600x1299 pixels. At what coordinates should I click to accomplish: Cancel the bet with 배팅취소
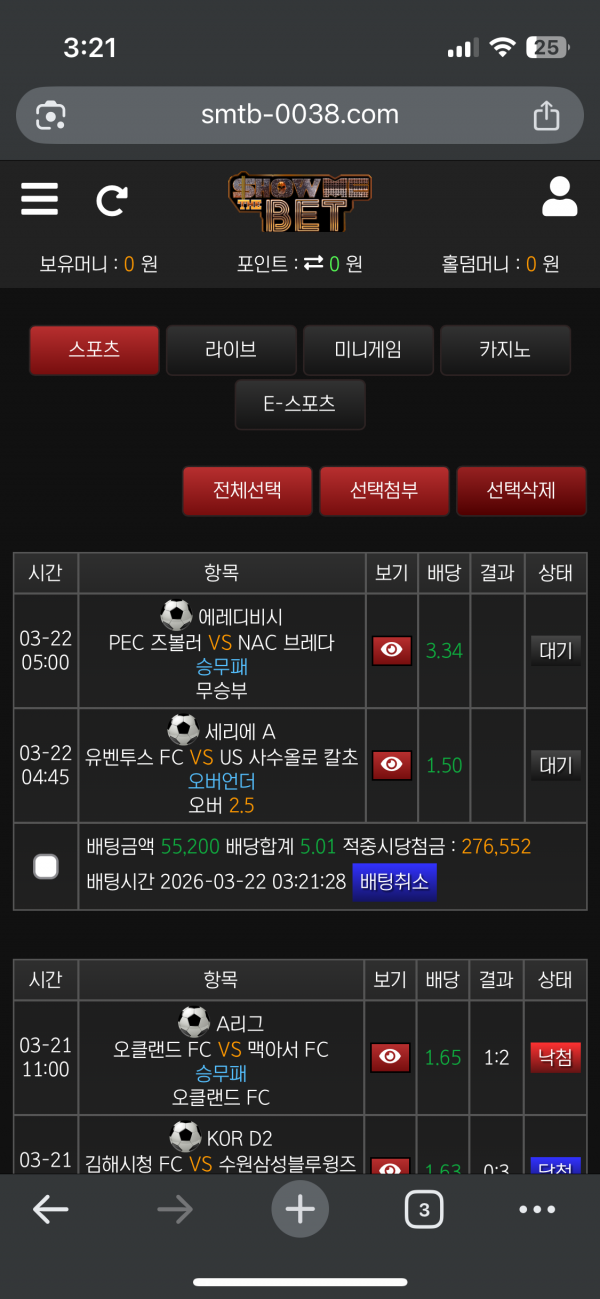pyautogui.click(x=394, y=882)
